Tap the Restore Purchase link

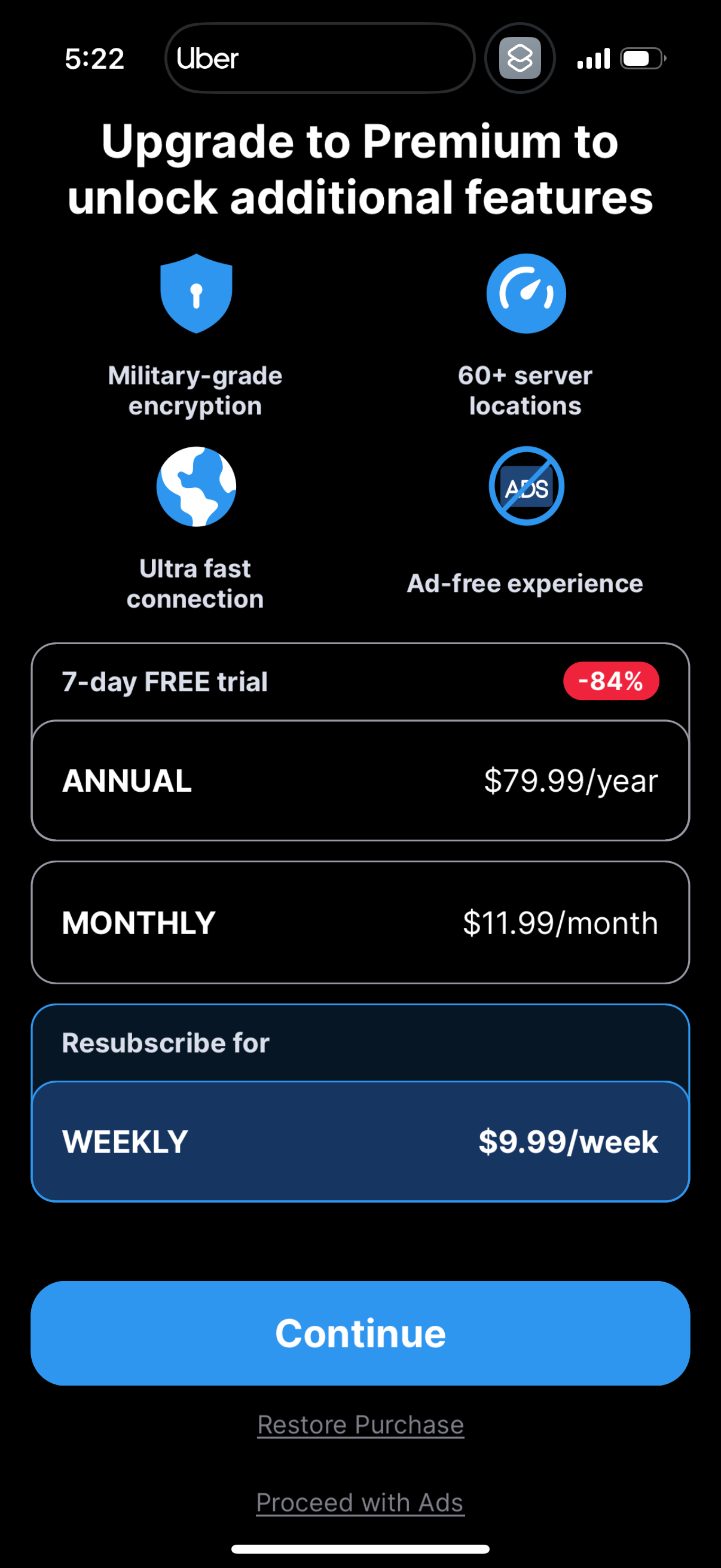[x=360, y=1424]
